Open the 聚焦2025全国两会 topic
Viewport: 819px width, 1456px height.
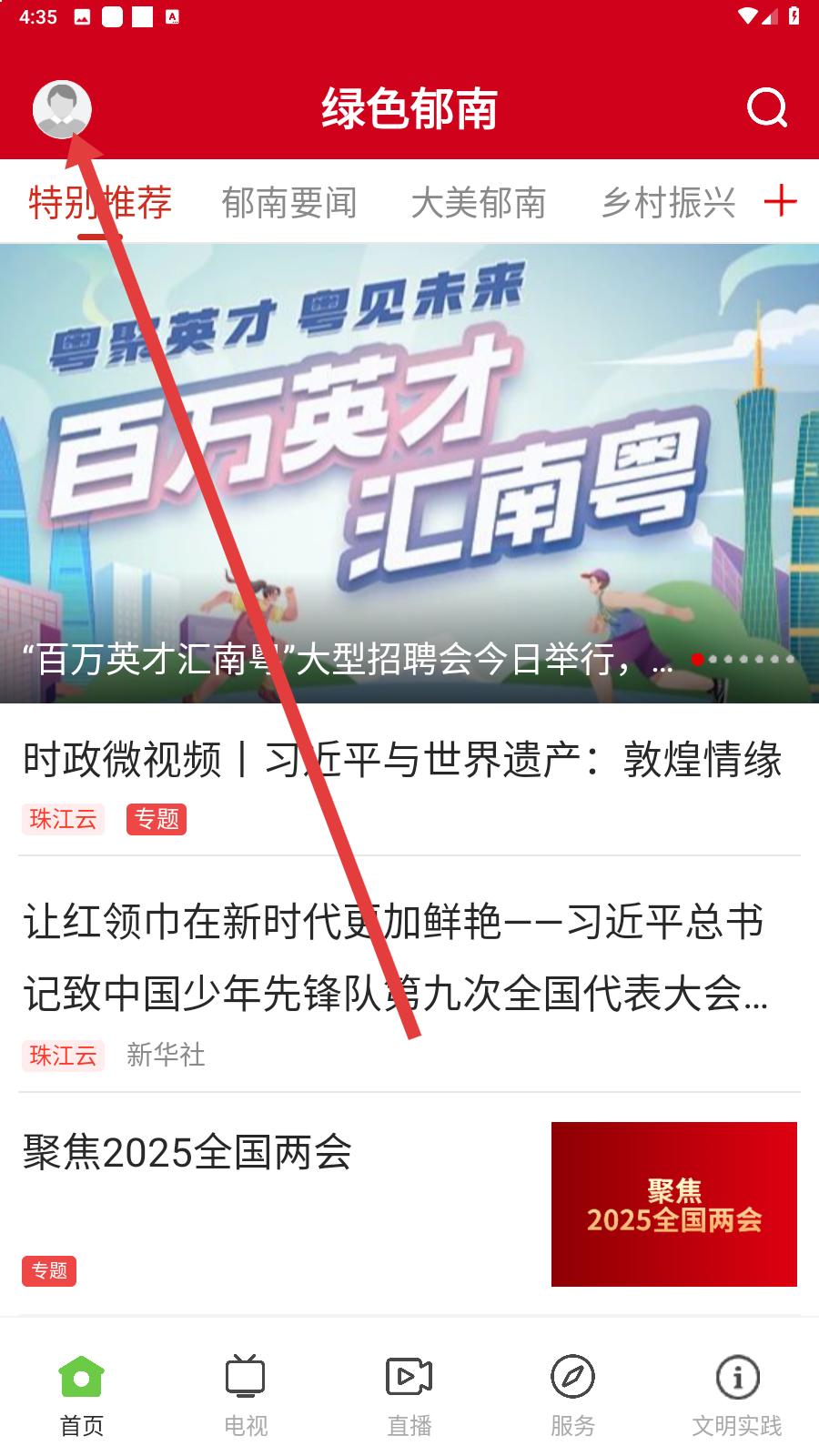click(409, 1205)
